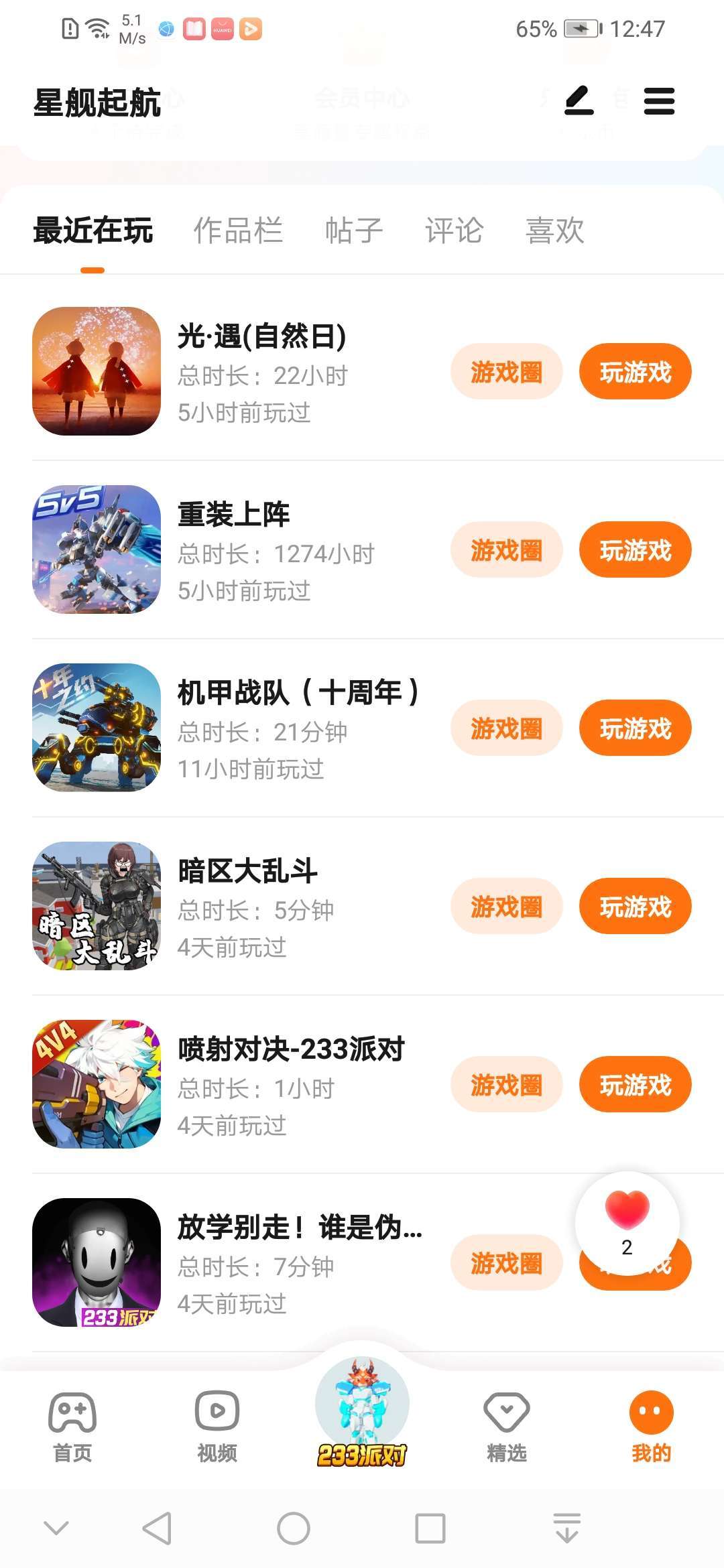Open 游戏圈 for 光·遇(自然日)
Screen dimensions: 724x1568
tap(506, 372)
